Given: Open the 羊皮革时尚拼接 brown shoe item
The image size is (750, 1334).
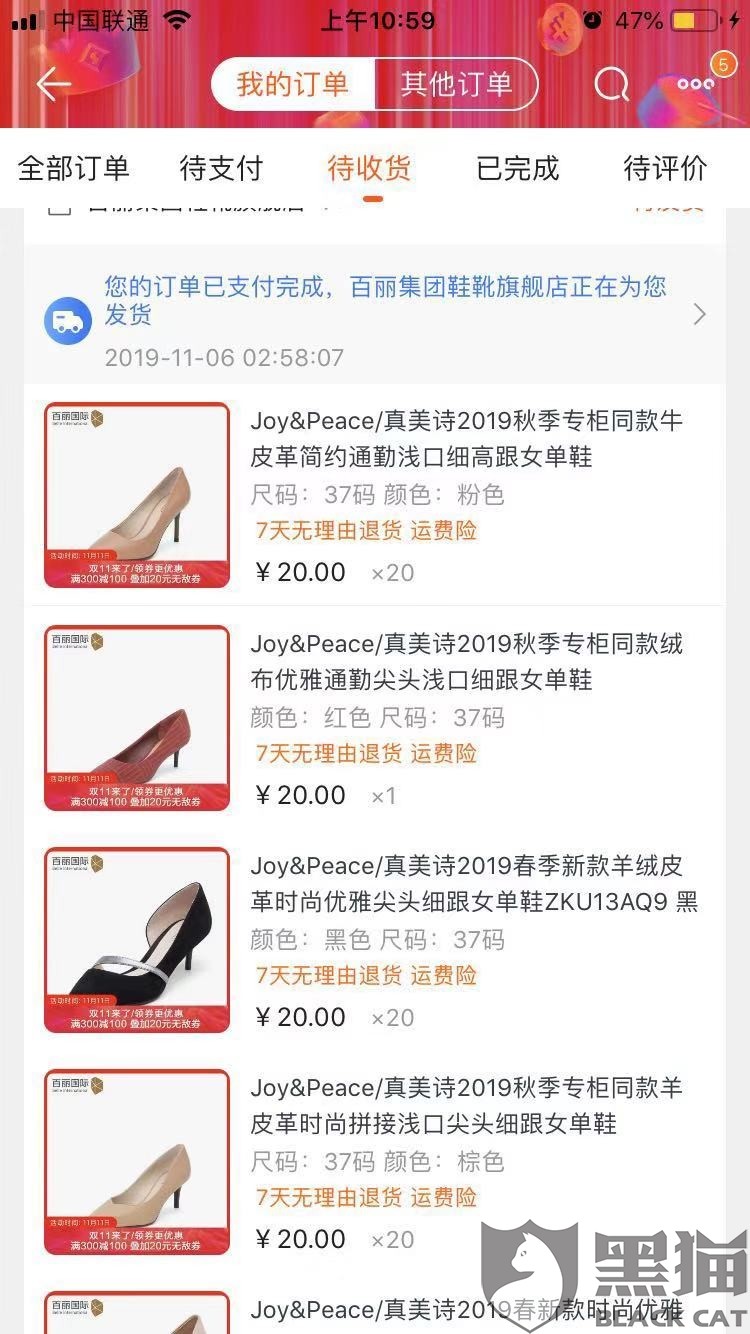Looking at the screenshot, I should tap(466, 1105).
